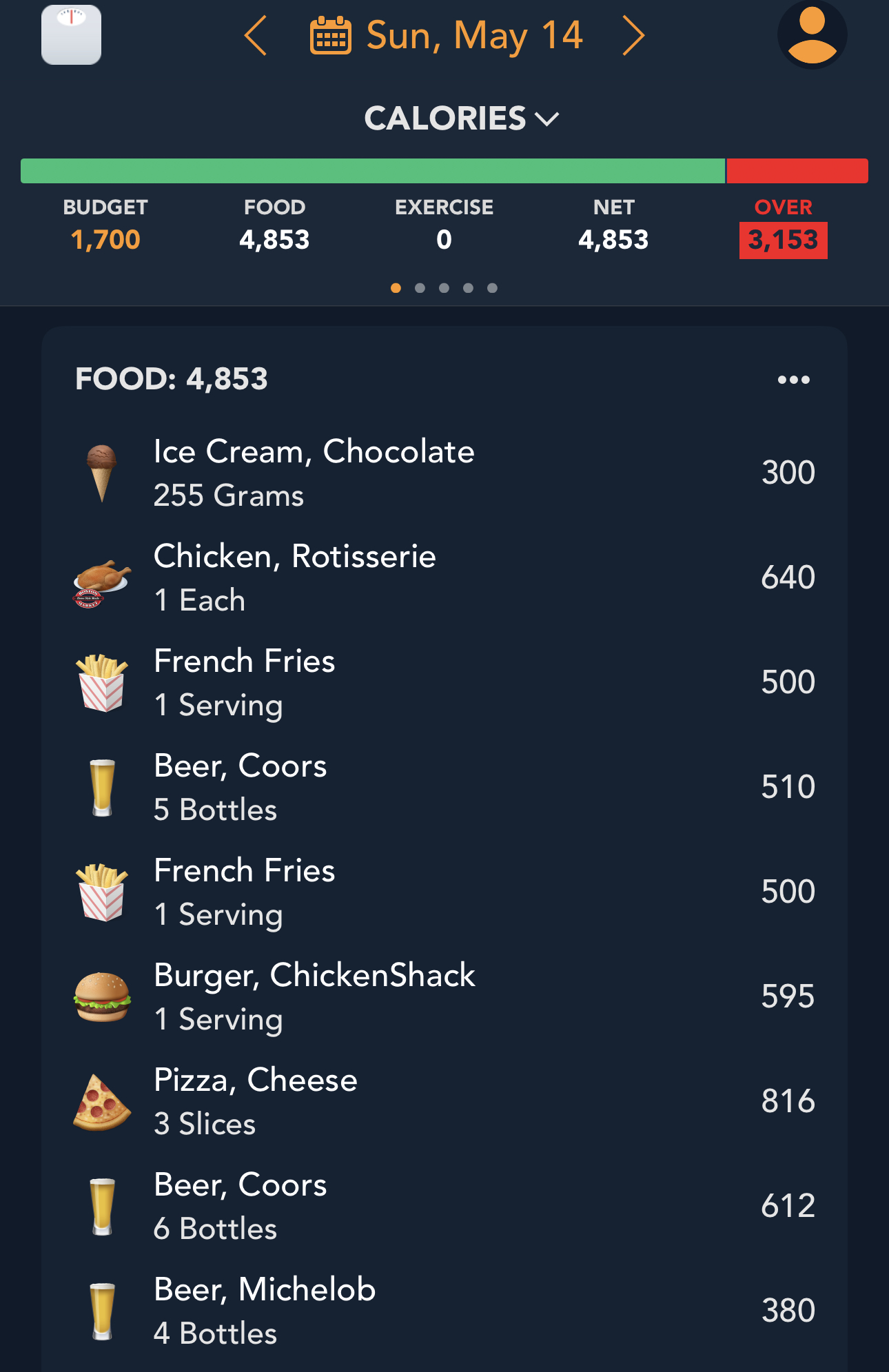
Task: Go to the previous day
Action: 256,36
